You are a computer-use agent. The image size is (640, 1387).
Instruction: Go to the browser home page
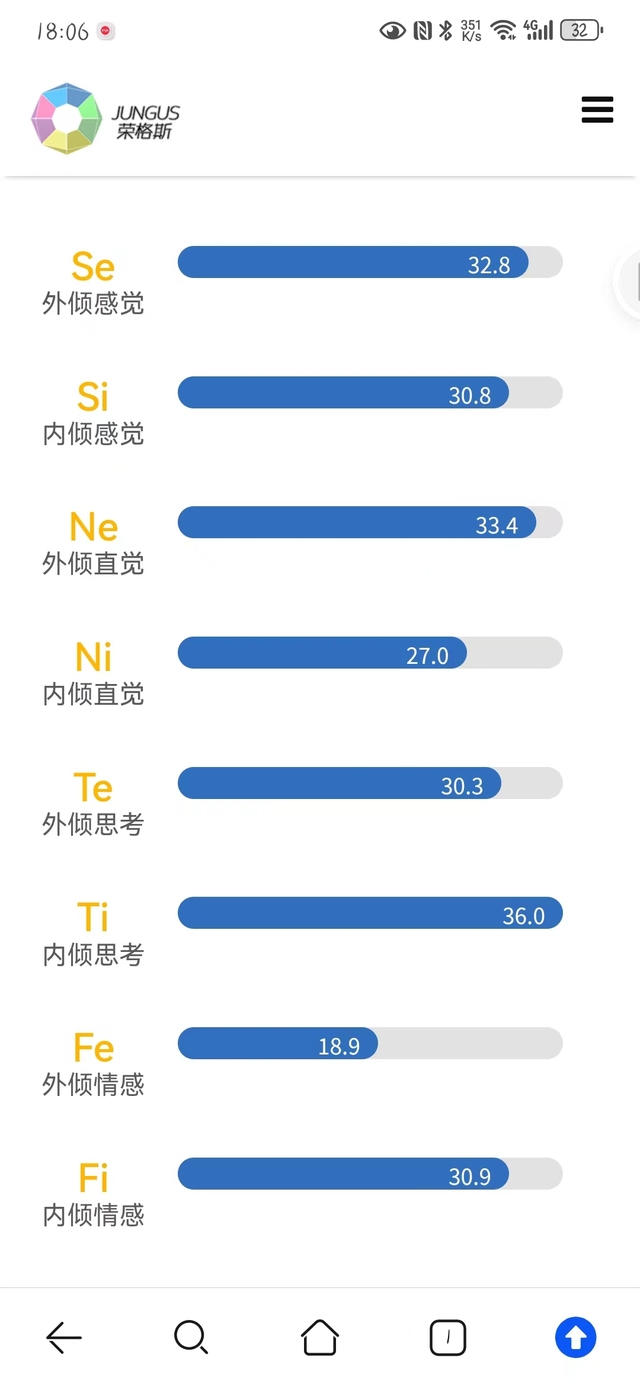click(x=320, y=1337)
